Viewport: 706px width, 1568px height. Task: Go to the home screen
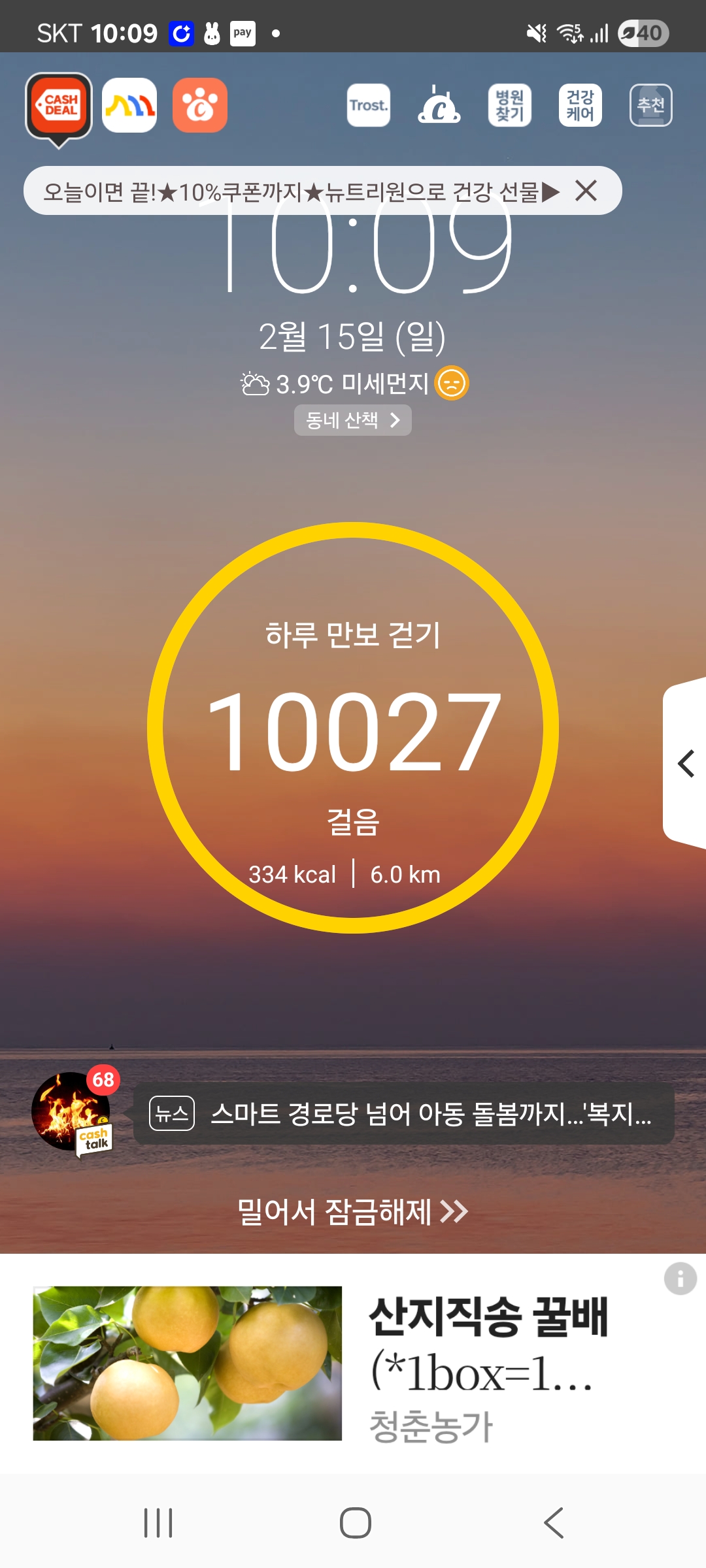click(x=356, y=1523)
